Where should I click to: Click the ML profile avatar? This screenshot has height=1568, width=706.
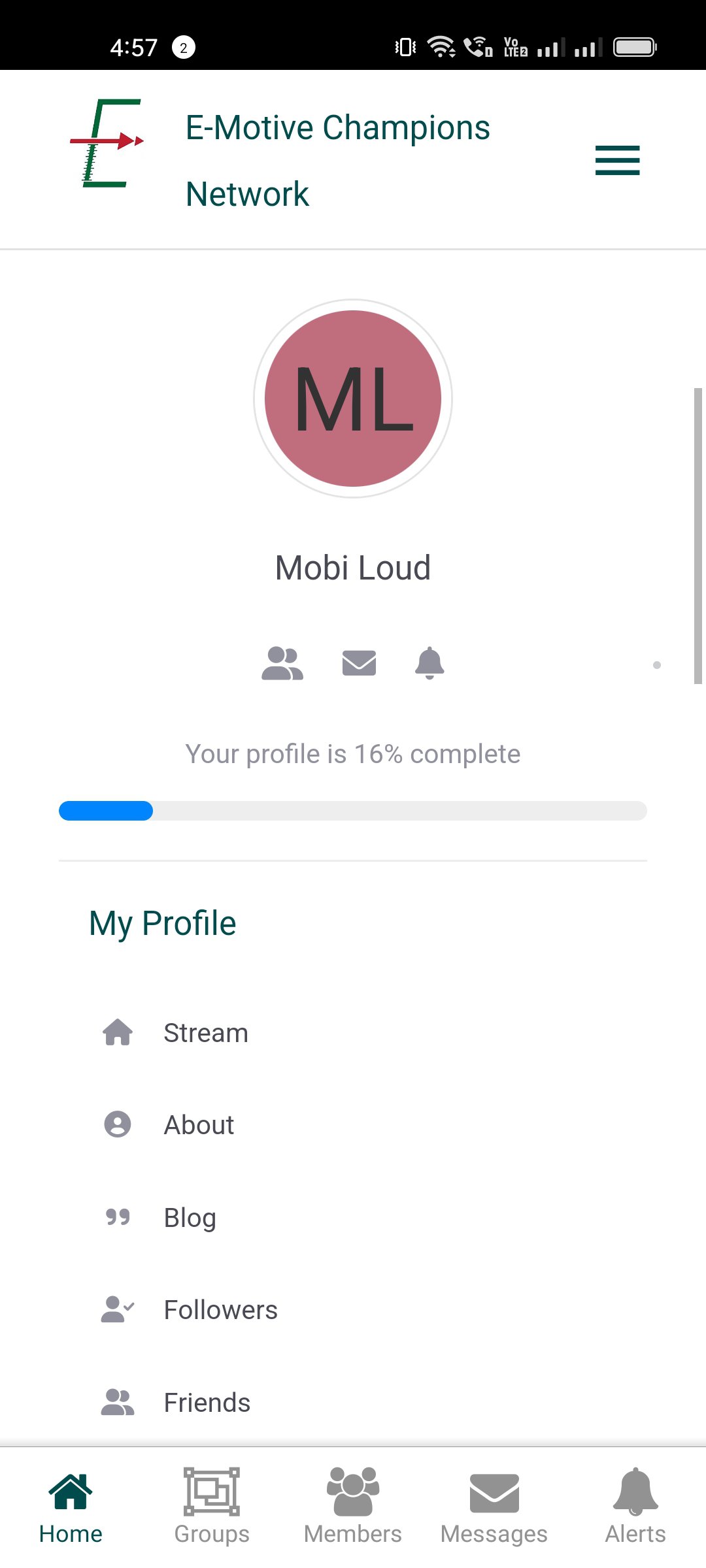tap(352, 399)
